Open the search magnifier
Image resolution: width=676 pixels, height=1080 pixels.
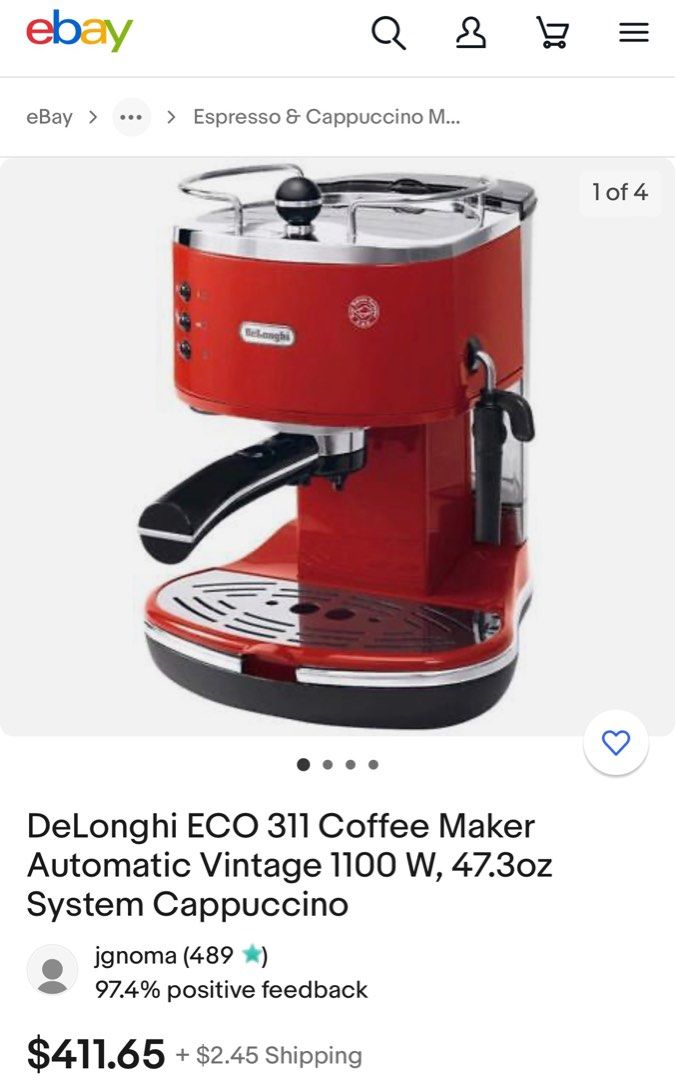[388, 33]
